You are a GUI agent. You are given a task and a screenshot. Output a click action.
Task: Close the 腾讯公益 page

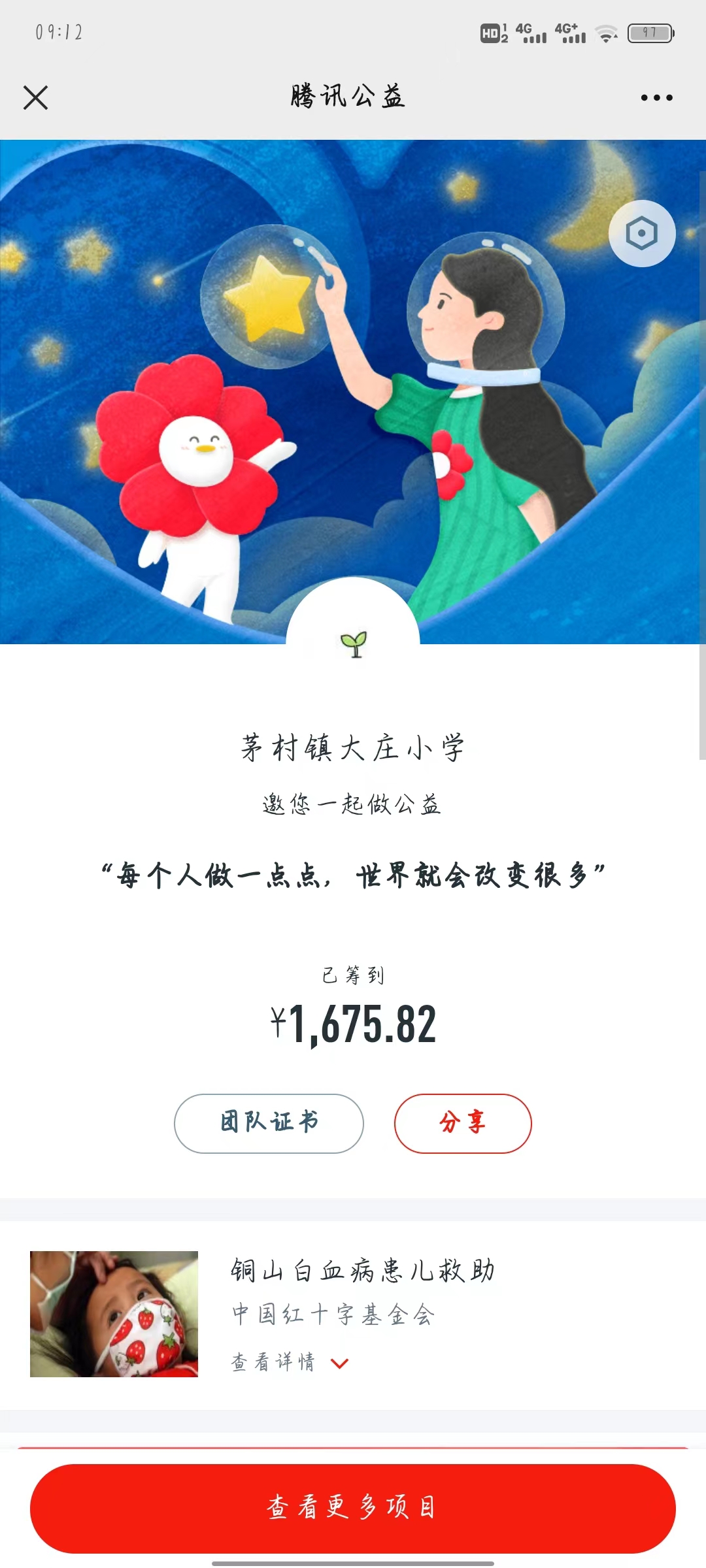coord(36,98)
